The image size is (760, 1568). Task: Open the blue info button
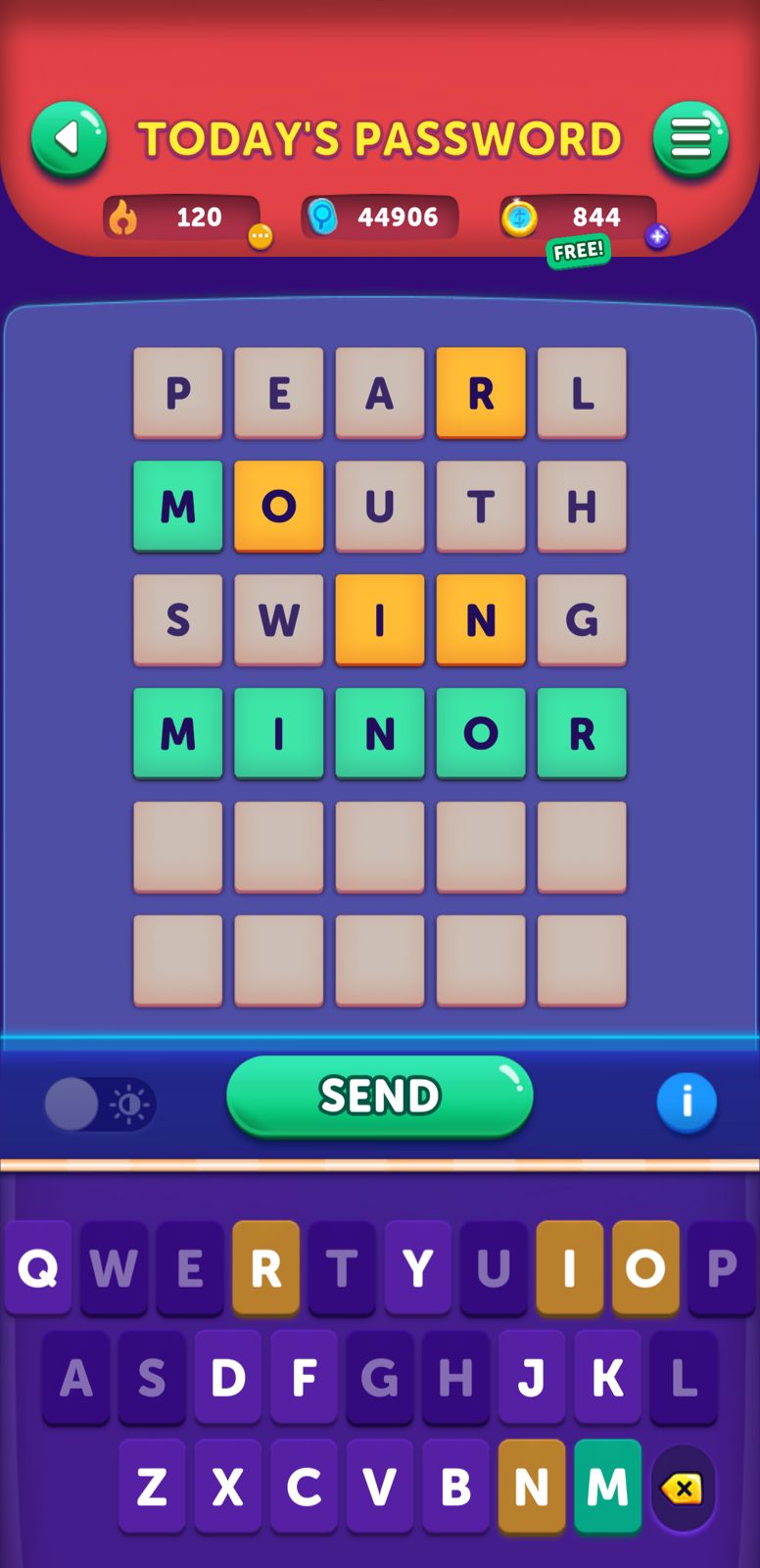pos(687,1102)
